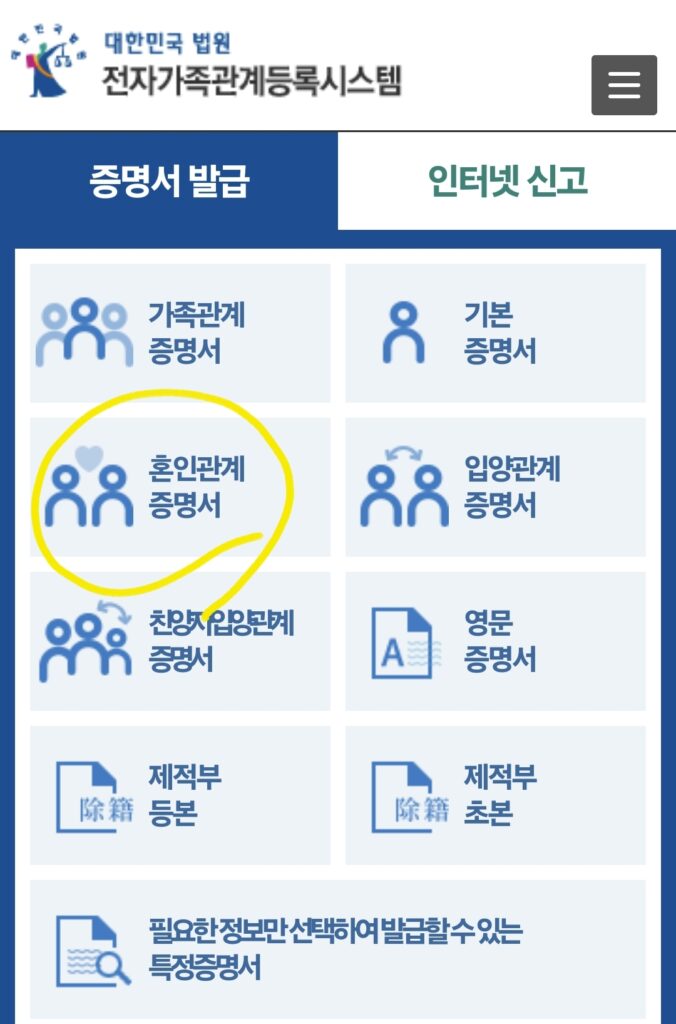The height and width of the screenshot is (1024, 676).
Task: Open 제적부 초본
Action: 495,795
